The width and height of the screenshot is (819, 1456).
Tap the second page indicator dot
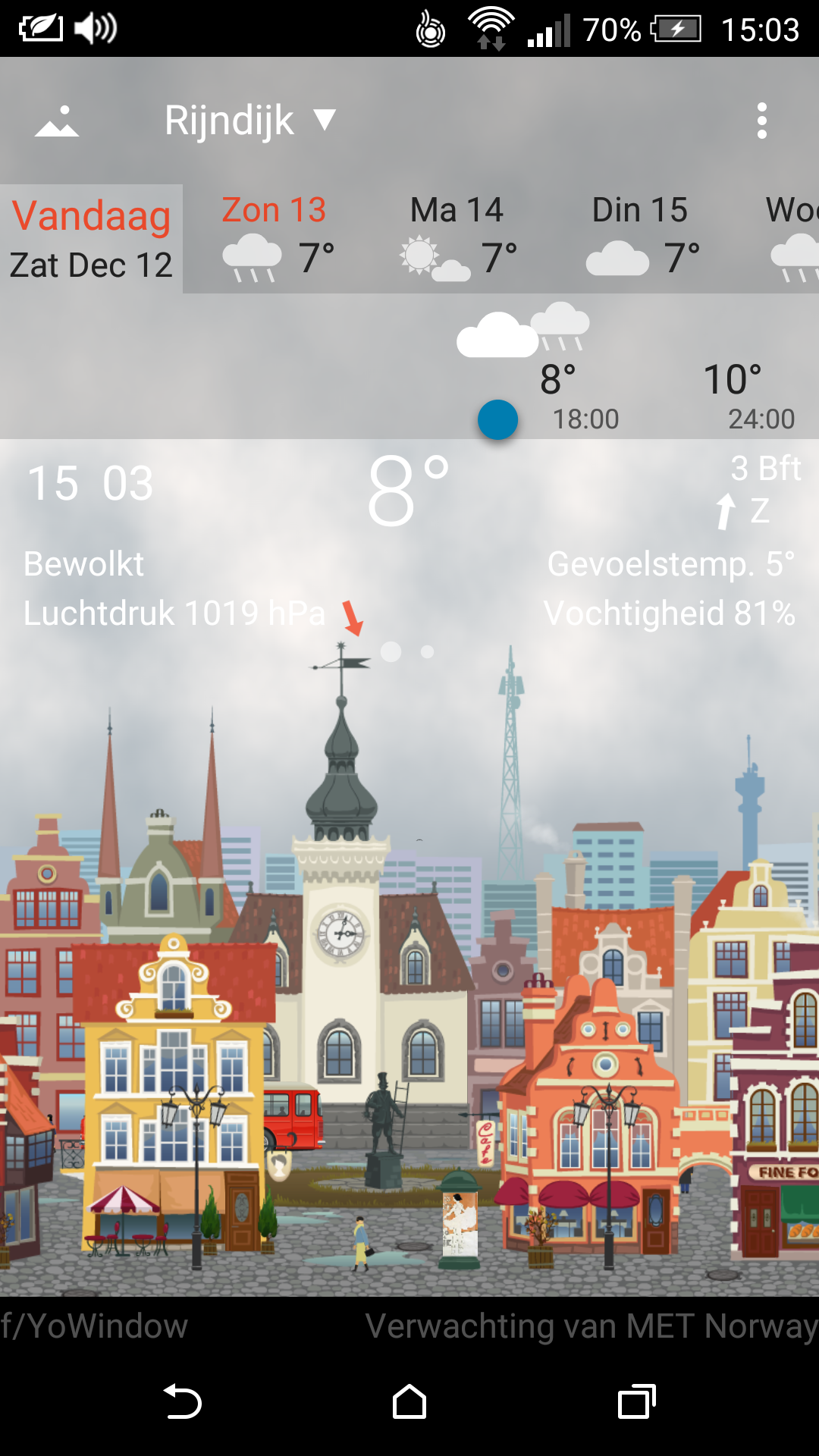[428, 651]
